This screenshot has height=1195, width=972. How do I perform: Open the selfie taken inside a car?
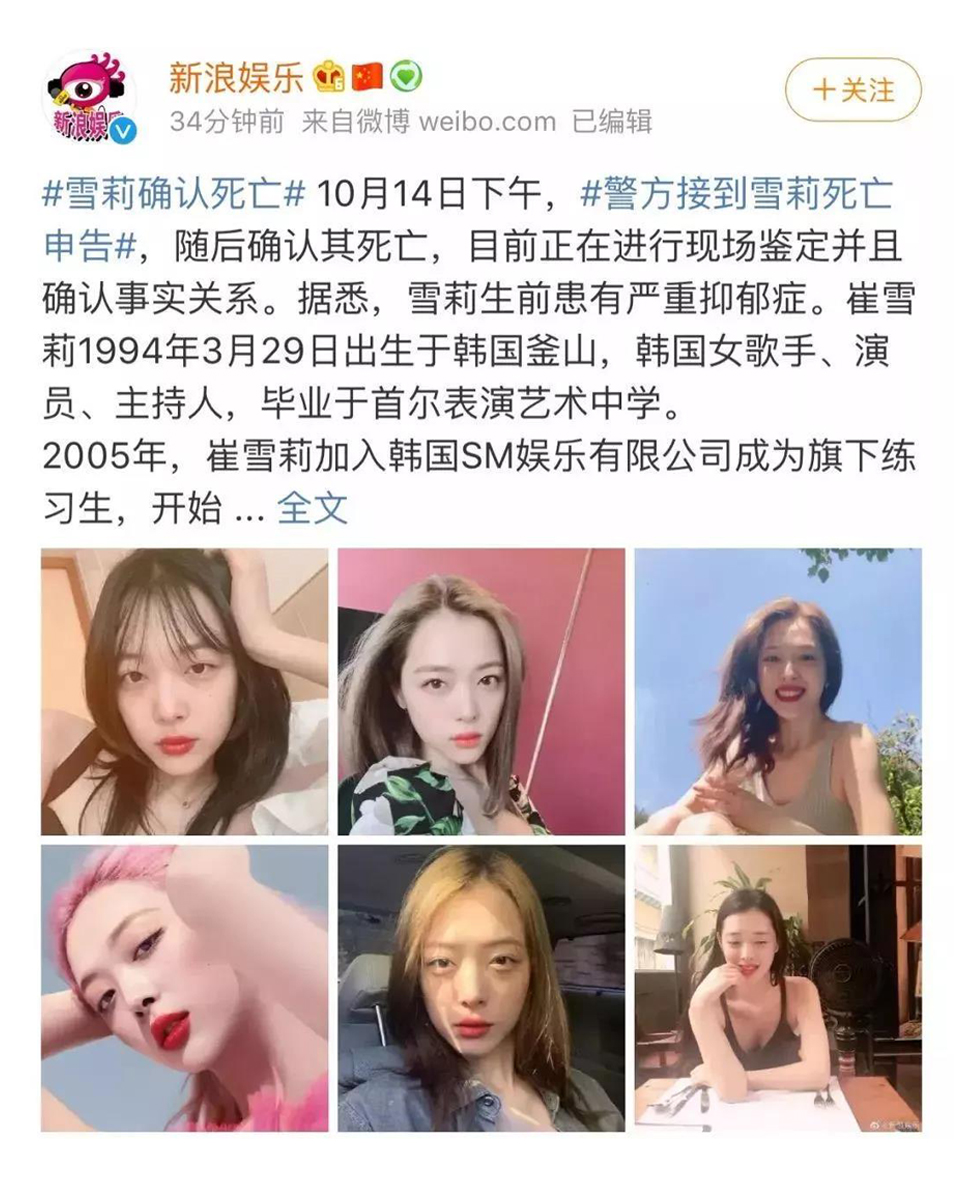click(481, 988)
